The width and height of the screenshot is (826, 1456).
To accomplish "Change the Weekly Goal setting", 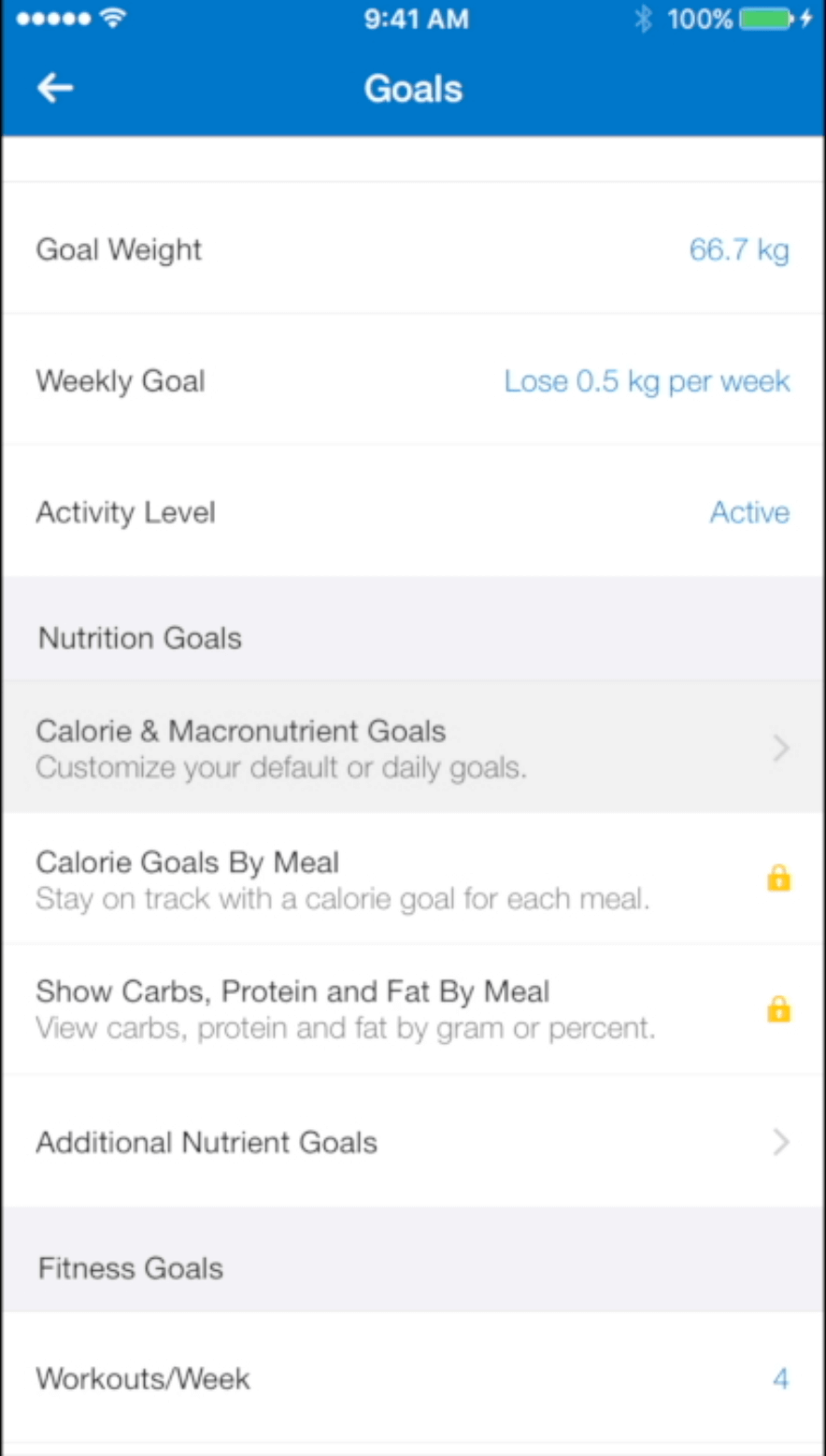I will (x=413, y=380).
